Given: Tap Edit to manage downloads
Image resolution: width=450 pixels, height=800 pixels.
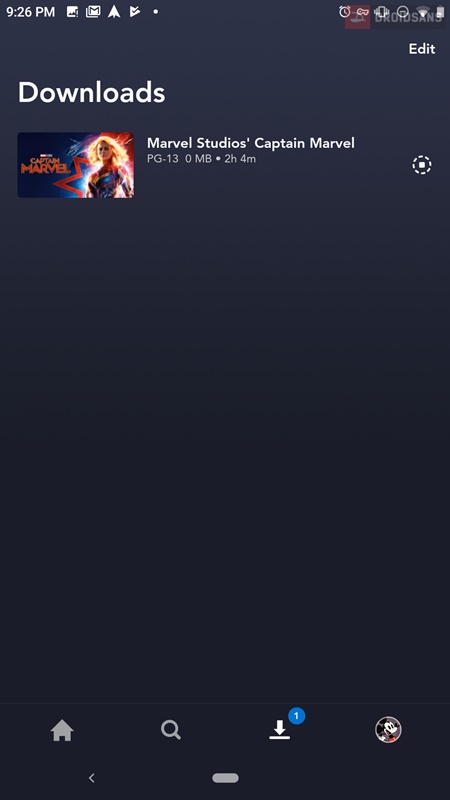Looking at the screenshot, I should (x=421, y=49).
